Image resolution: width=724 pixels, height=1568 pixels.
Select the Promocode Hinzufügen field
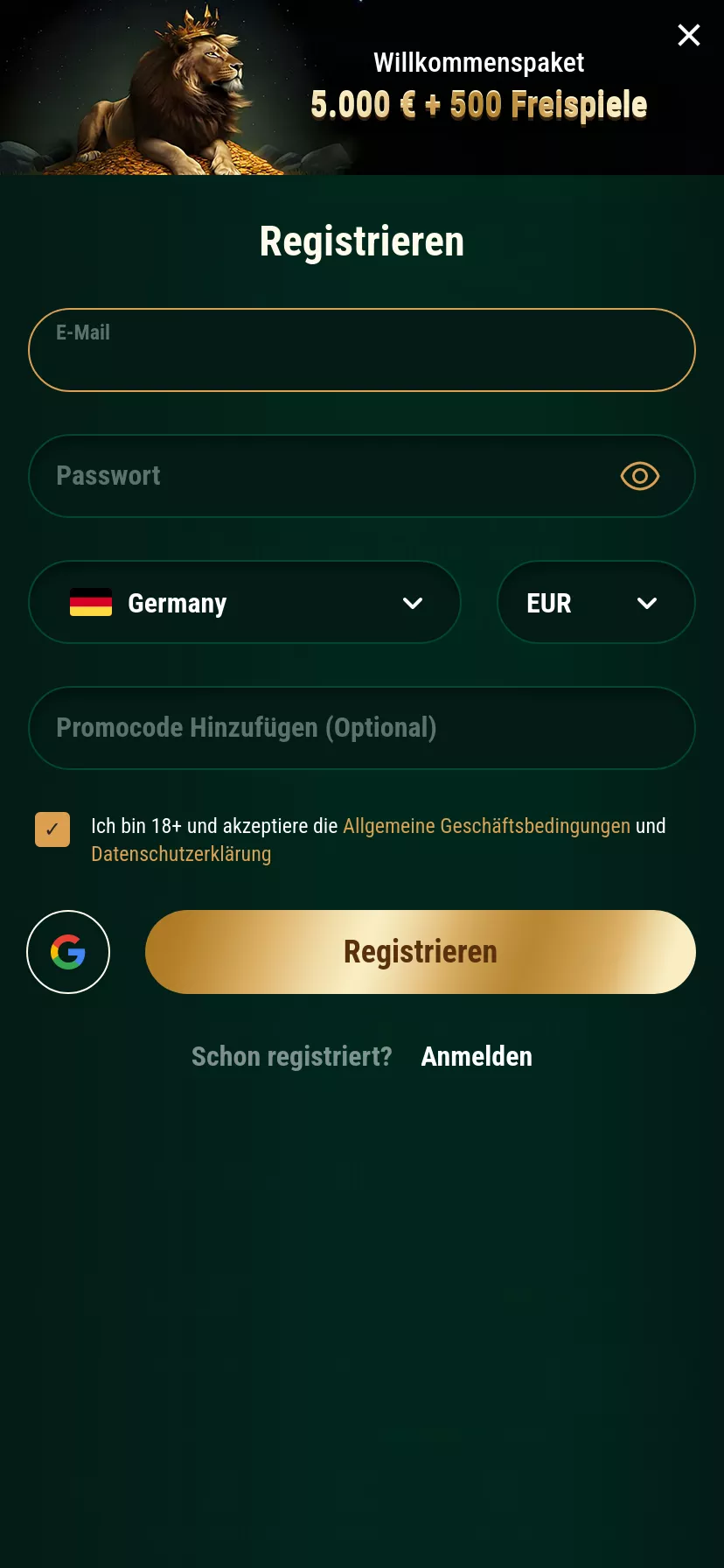(x=362, y=728)
